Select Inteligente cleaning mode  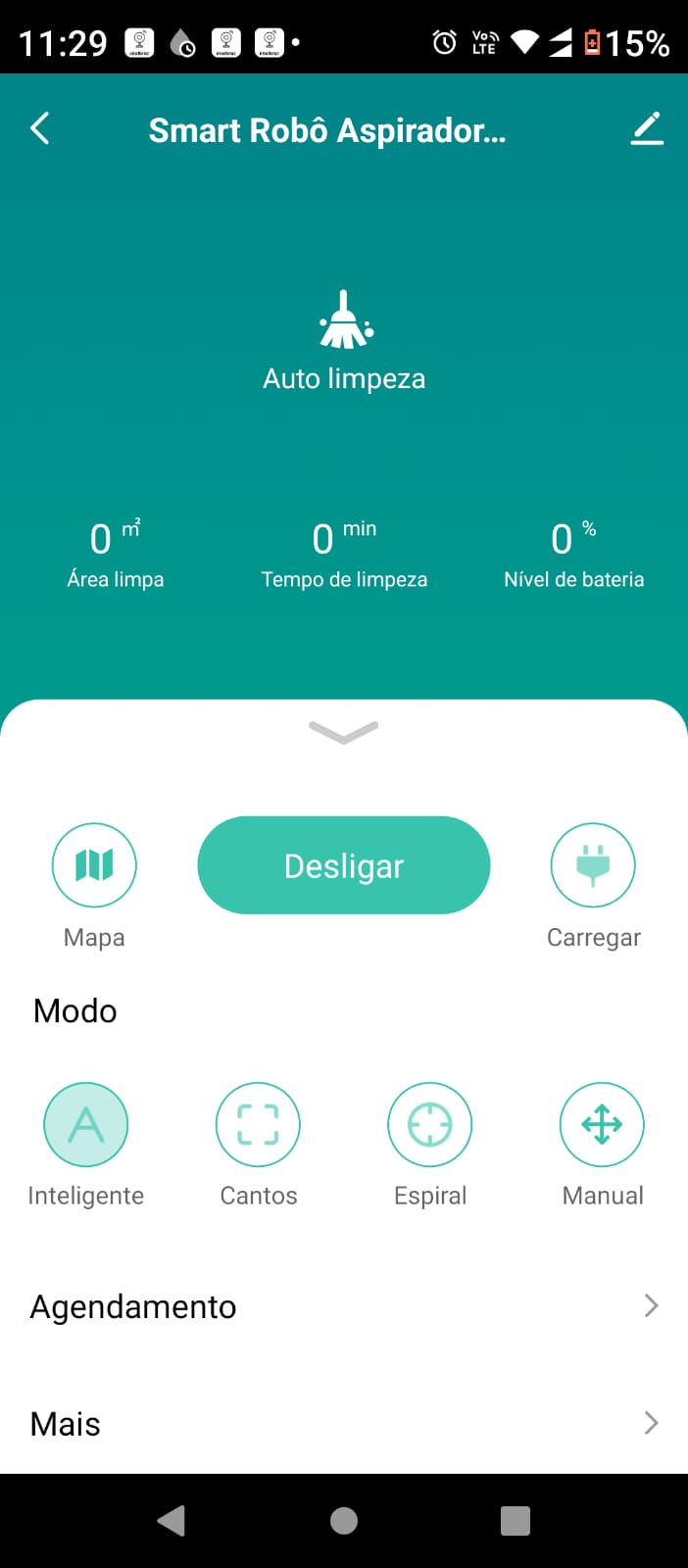86,1124
